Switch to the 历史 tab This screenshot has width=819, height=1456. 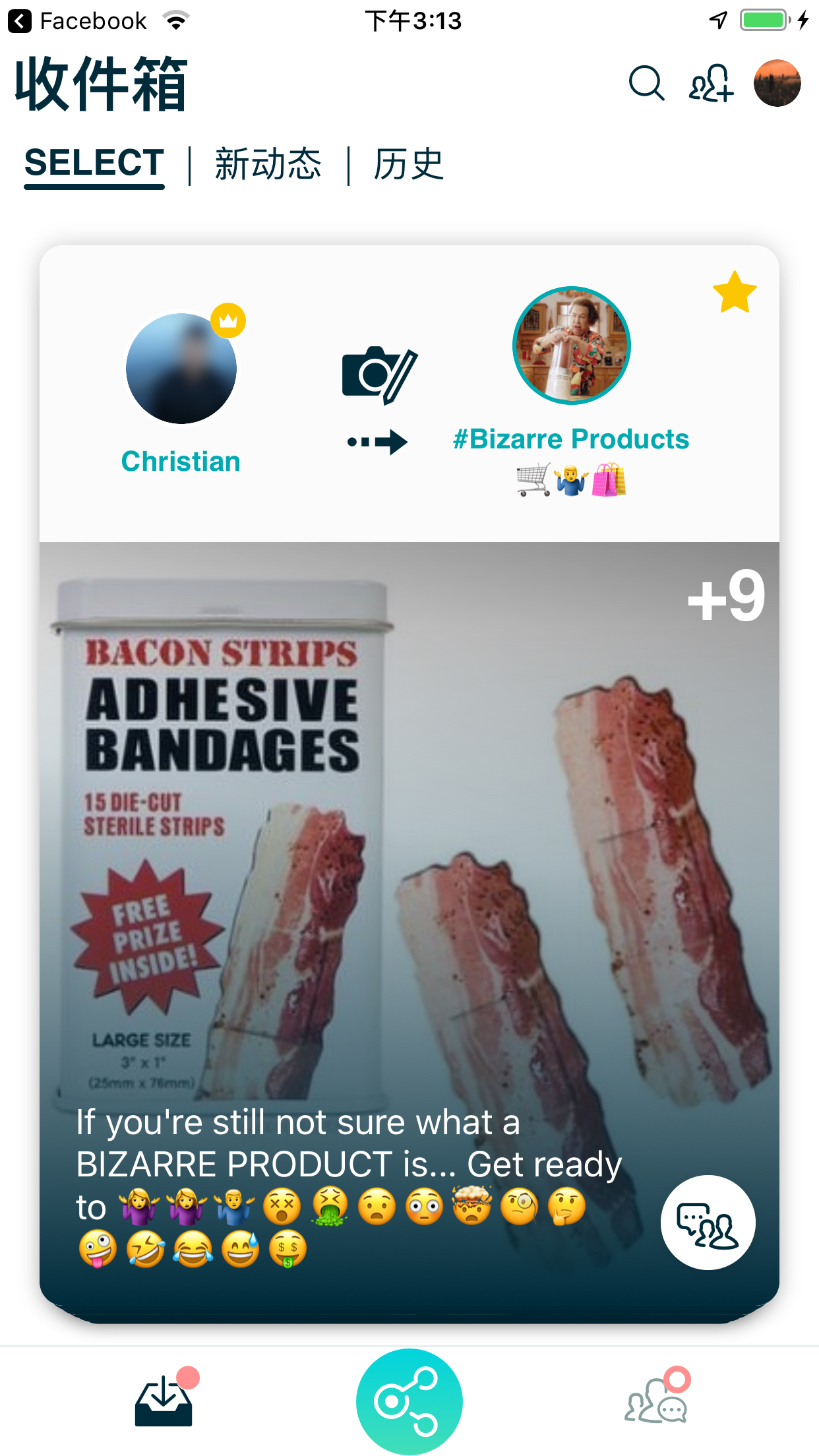click(408, 165)
